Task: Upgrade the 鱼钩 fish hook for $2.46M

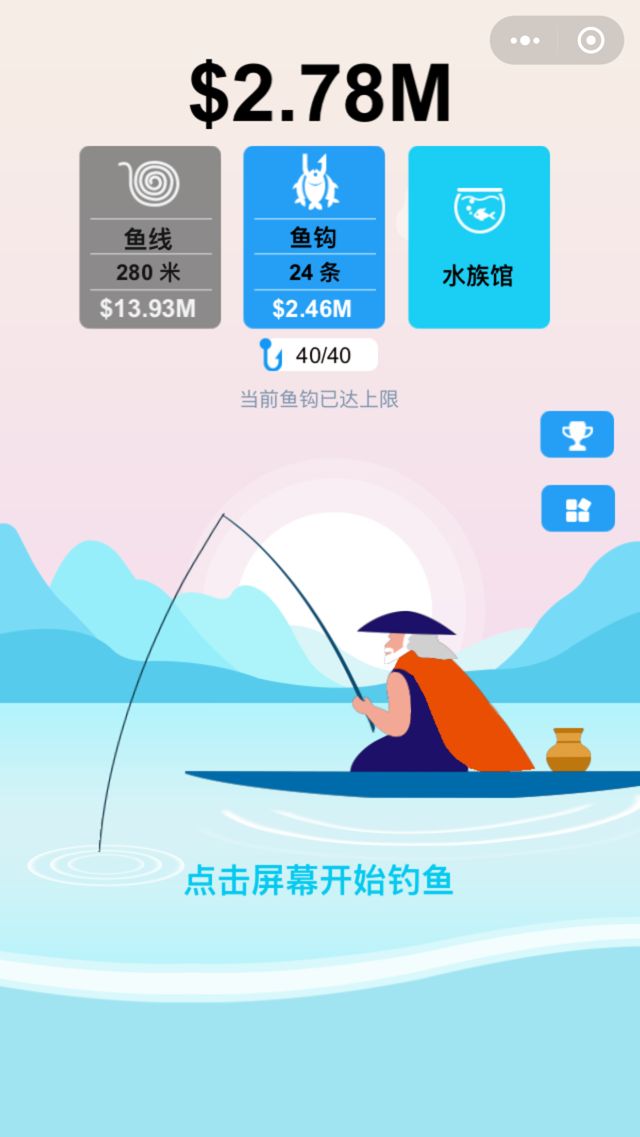Action: [x=314, y=237]
